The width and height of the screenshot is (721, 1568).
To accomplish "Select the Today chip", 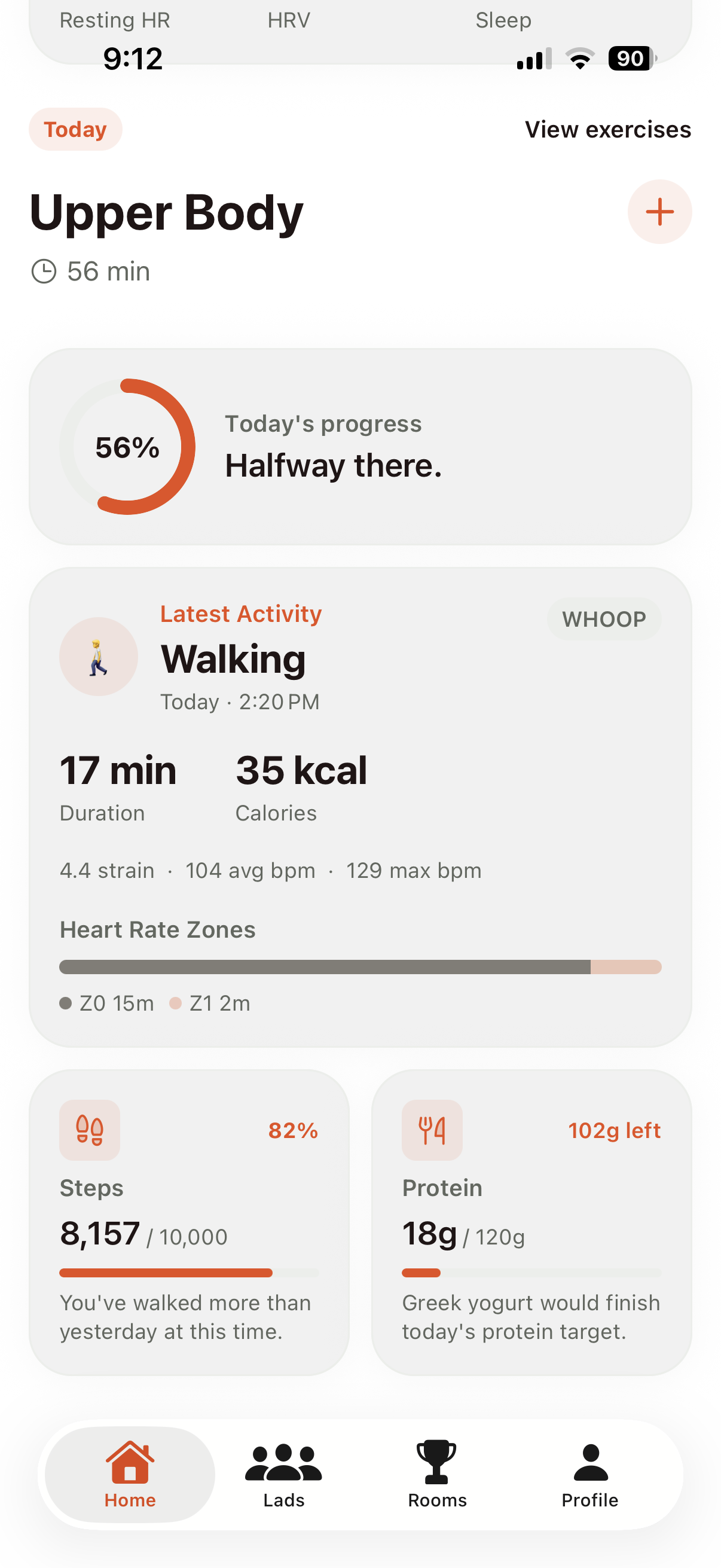I will [75, 130].
